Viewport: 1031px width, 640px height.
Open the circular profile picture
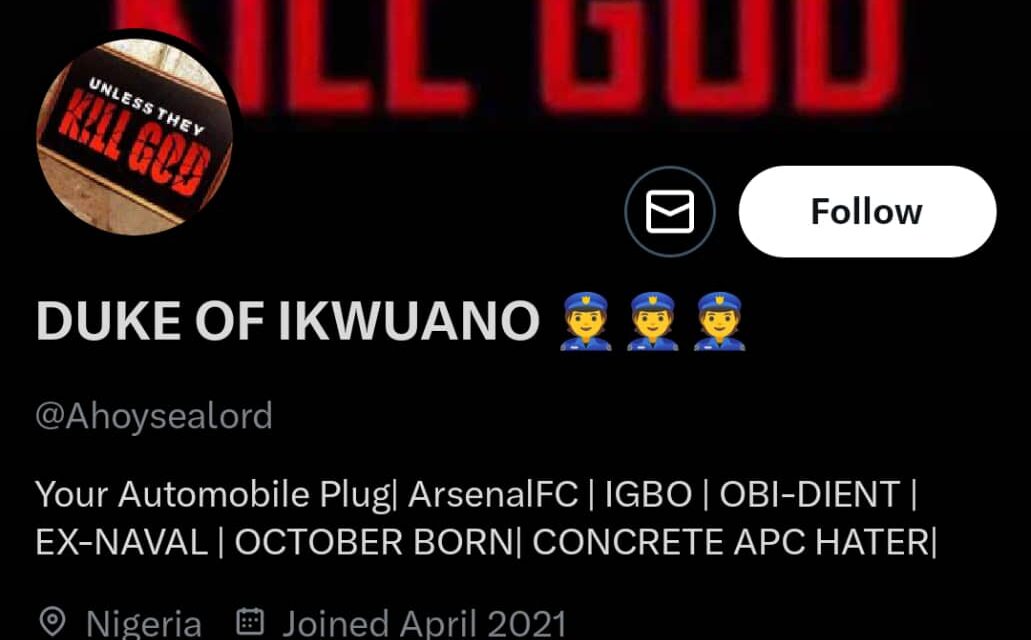click(134, 137)
